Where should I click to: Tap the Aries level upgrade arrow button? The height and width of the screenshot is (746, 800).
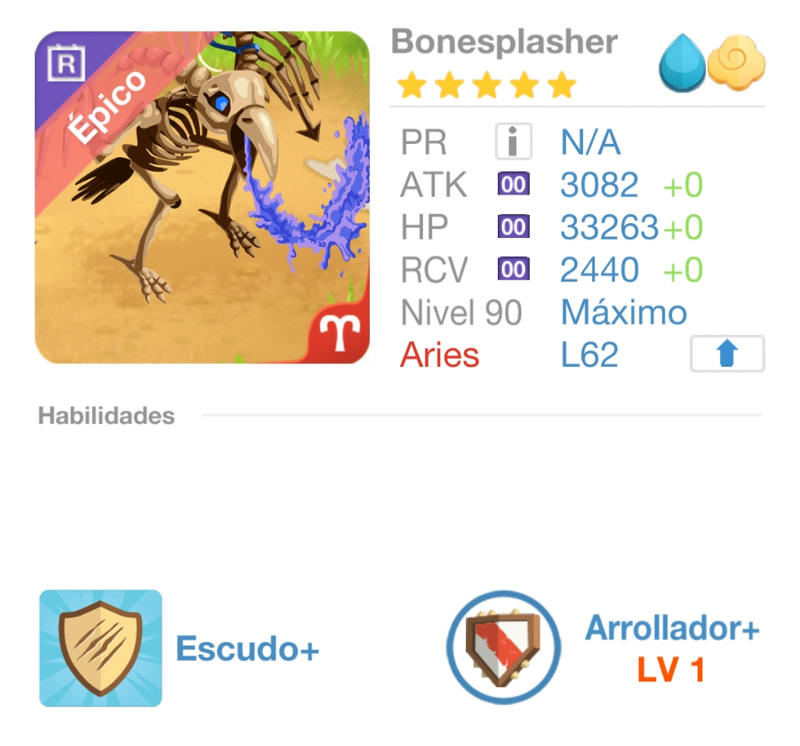(x=727, y=354)
